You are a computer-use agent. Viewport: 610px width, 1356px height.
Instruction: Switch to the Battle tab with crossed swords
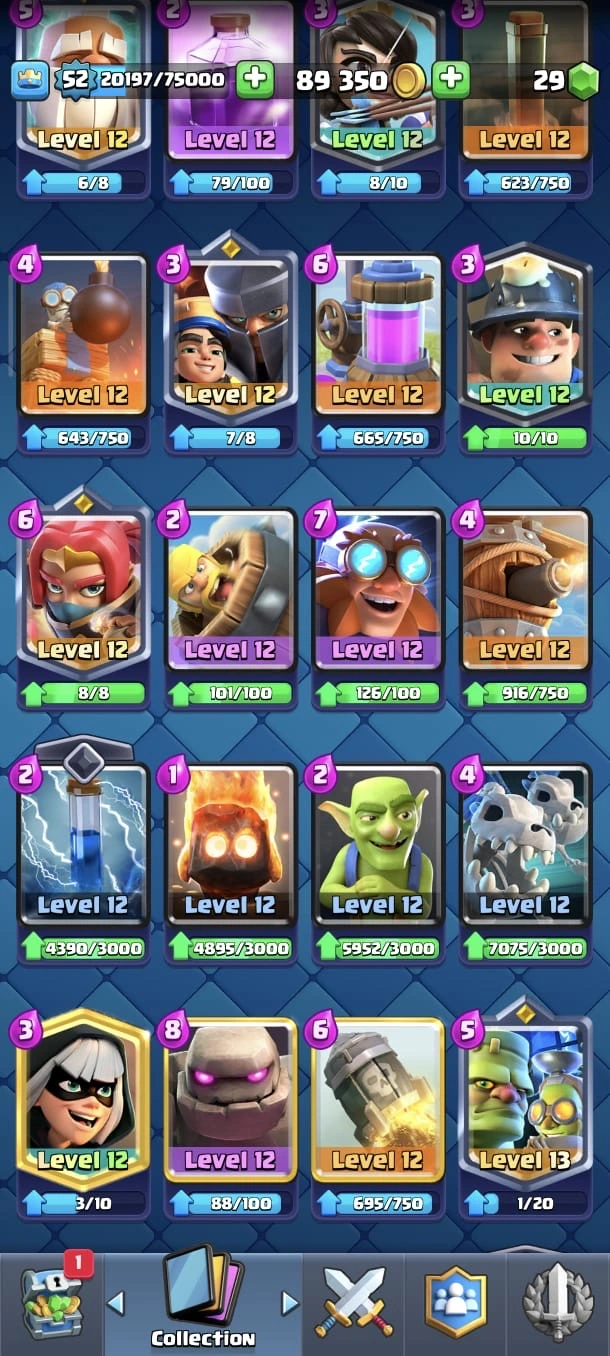click(x=354, y=1302)
